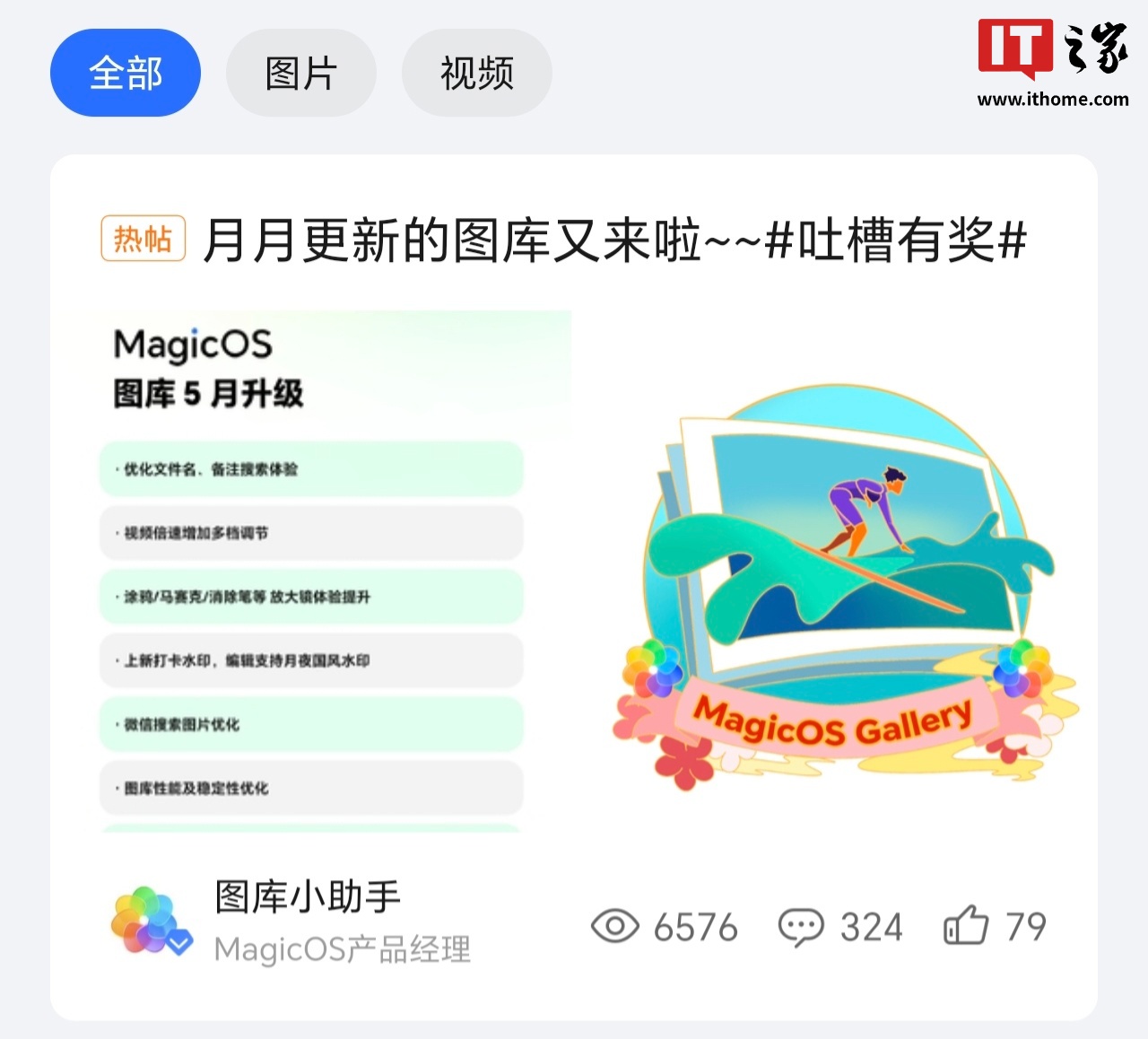Open the post 月月更新的图库又来啦
Viewport: 1148px width, 1039px height.
pos(614,240)
